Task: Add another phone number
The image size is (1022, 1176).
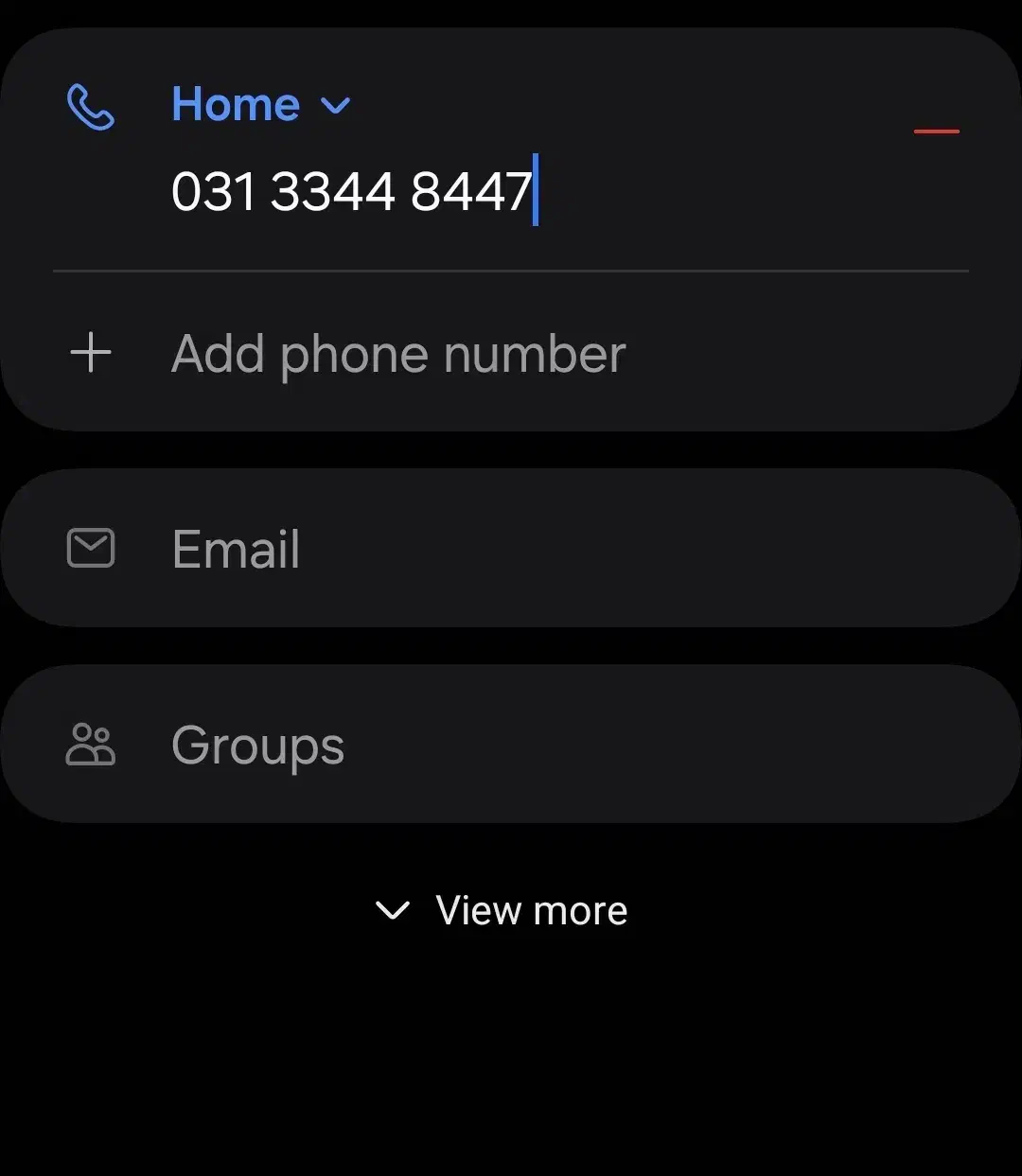Action: pyautogui.click(x=397, y=355)
